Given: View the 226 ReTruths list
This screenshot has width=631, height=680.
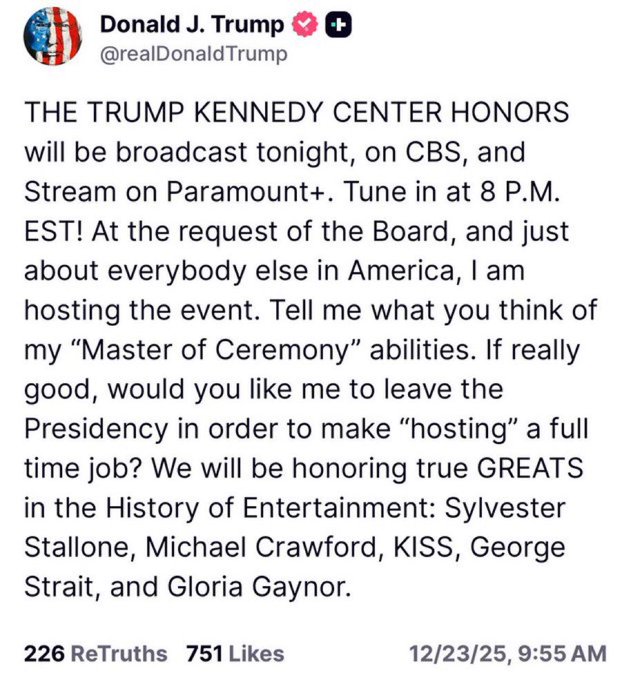Looking at the screenshot, I should [x=95, y=654].
